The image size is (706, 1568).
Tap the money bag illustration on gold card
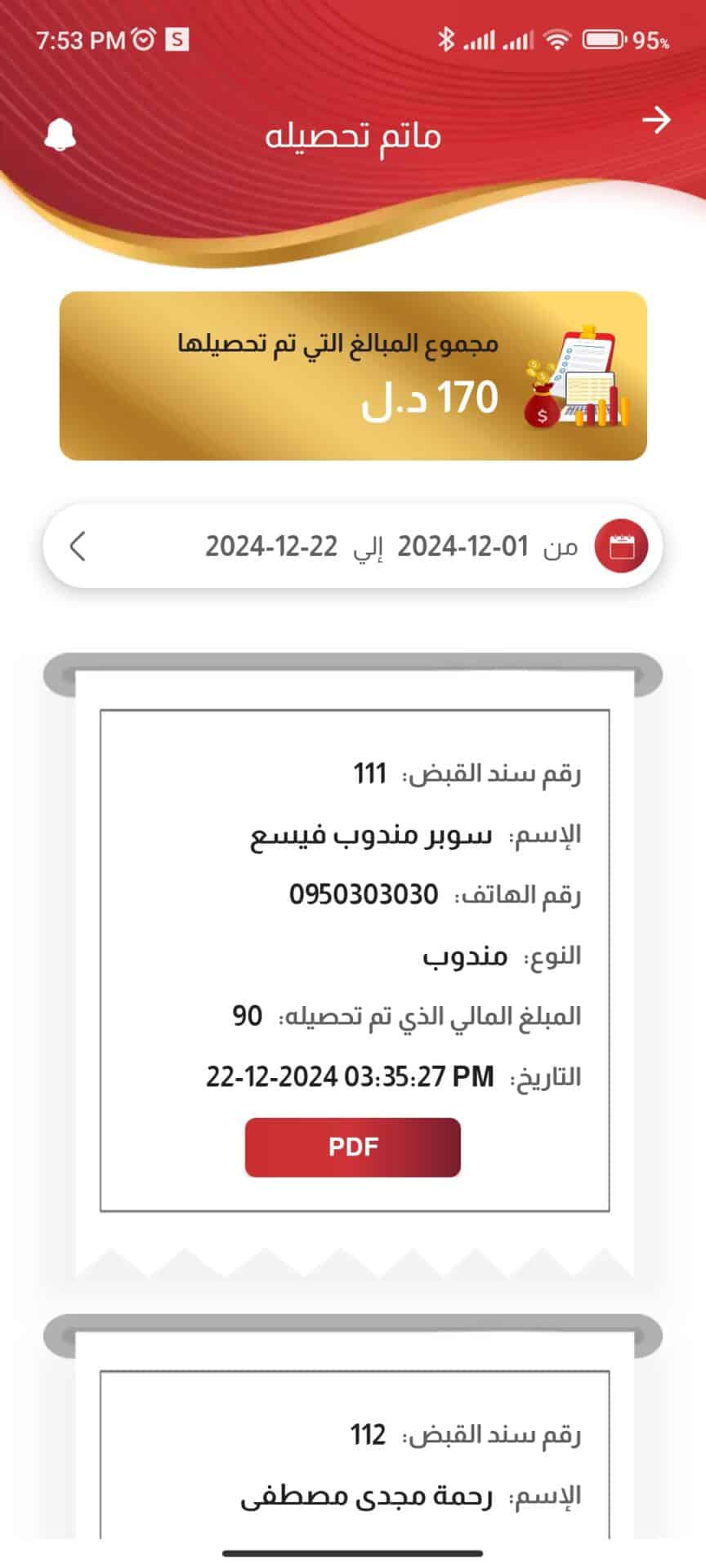click(541, 408)
